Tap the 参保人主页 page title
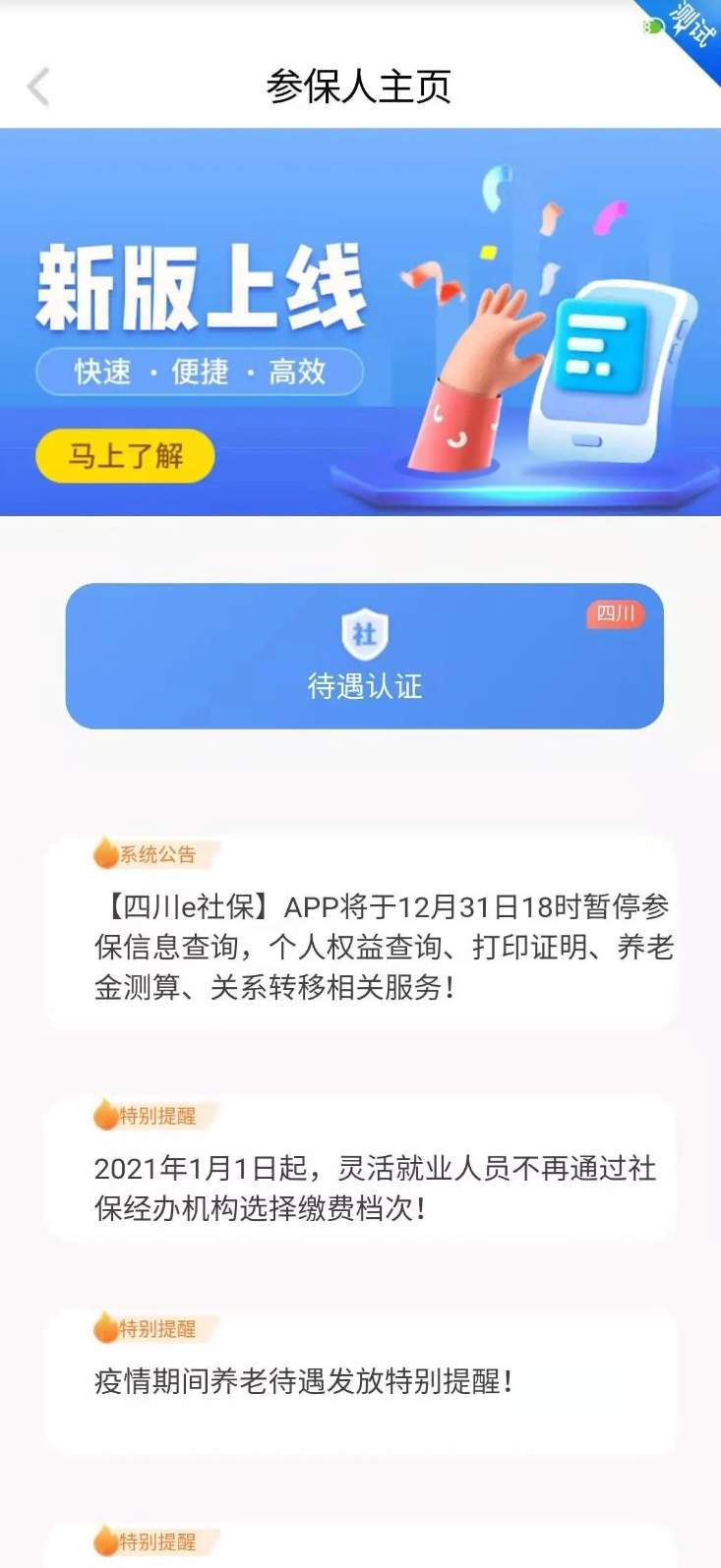This screenshot has height=1568, width=721. pos(361,87)
